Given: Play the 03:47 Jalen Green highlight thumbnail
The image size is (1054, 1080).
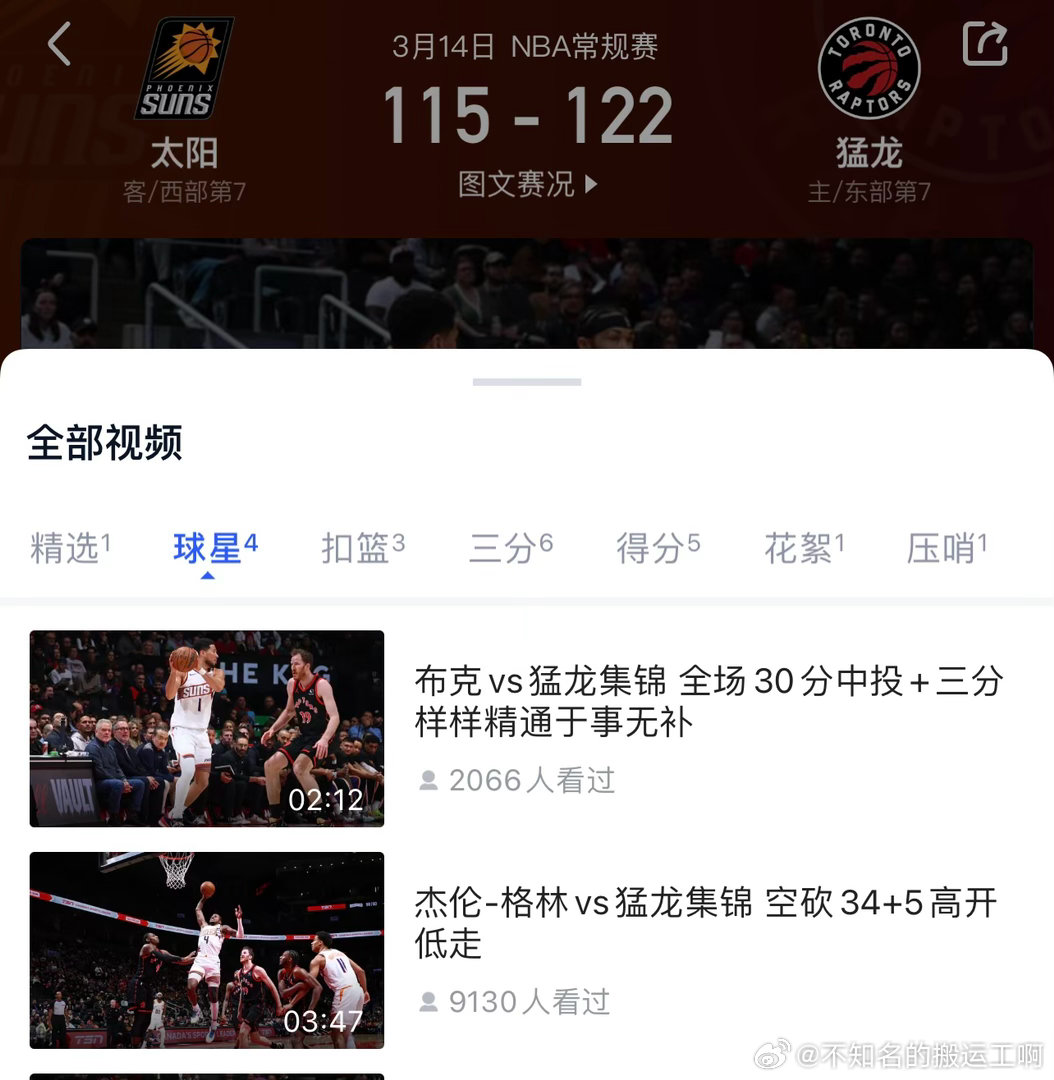Looking at the screenshot, I should point(206,951).
